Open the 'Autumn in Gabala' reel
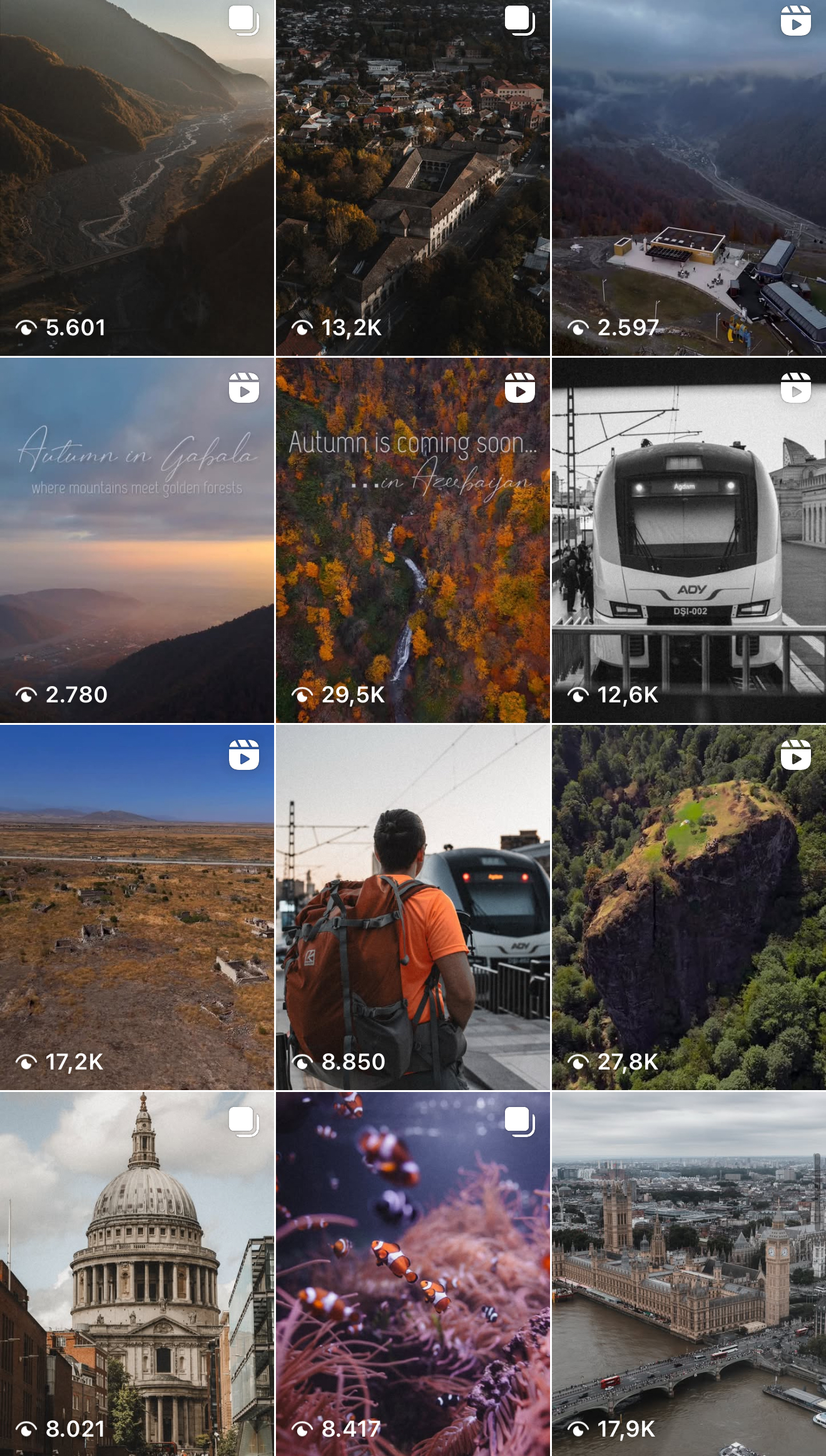The image size is (826, 1456). point(137,541)
